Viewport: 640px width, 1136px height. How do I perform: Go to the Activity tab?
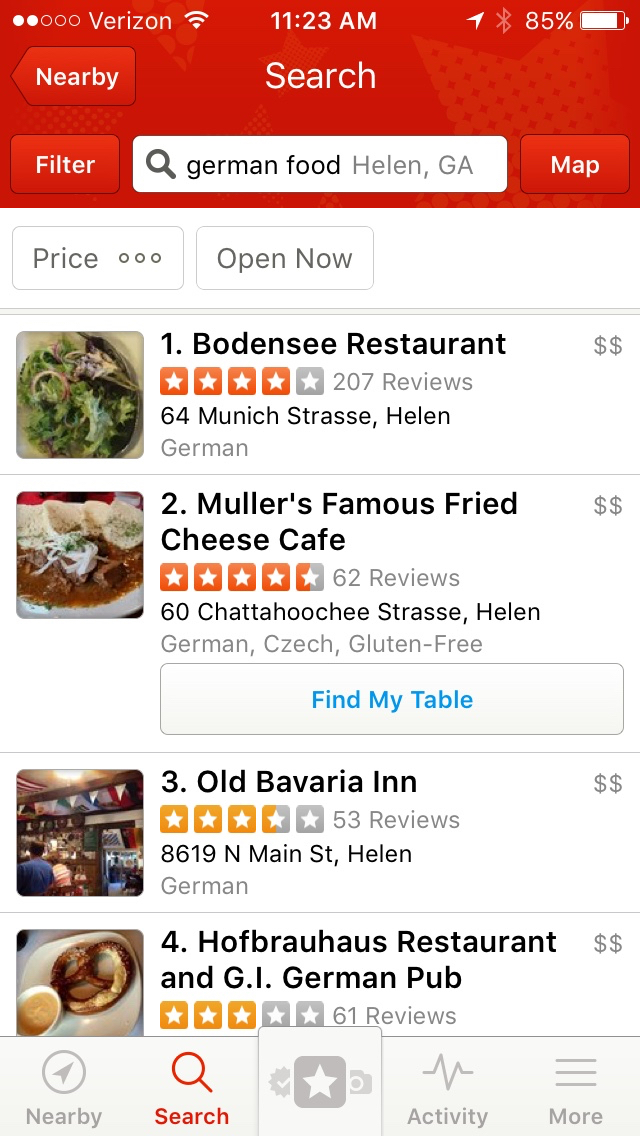pos(447,1088)
